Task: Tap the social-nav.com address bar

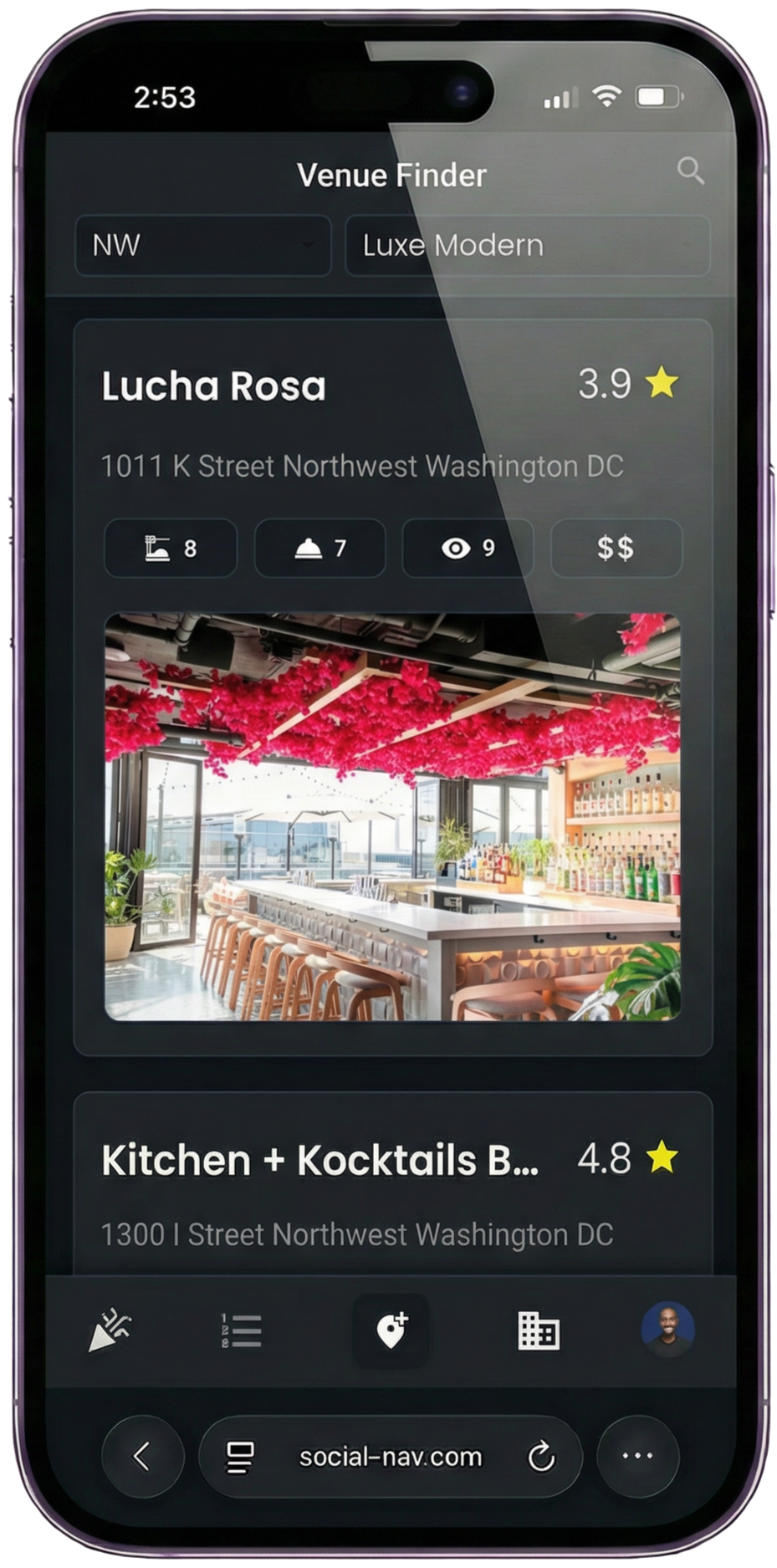Action: (391, 1457)
